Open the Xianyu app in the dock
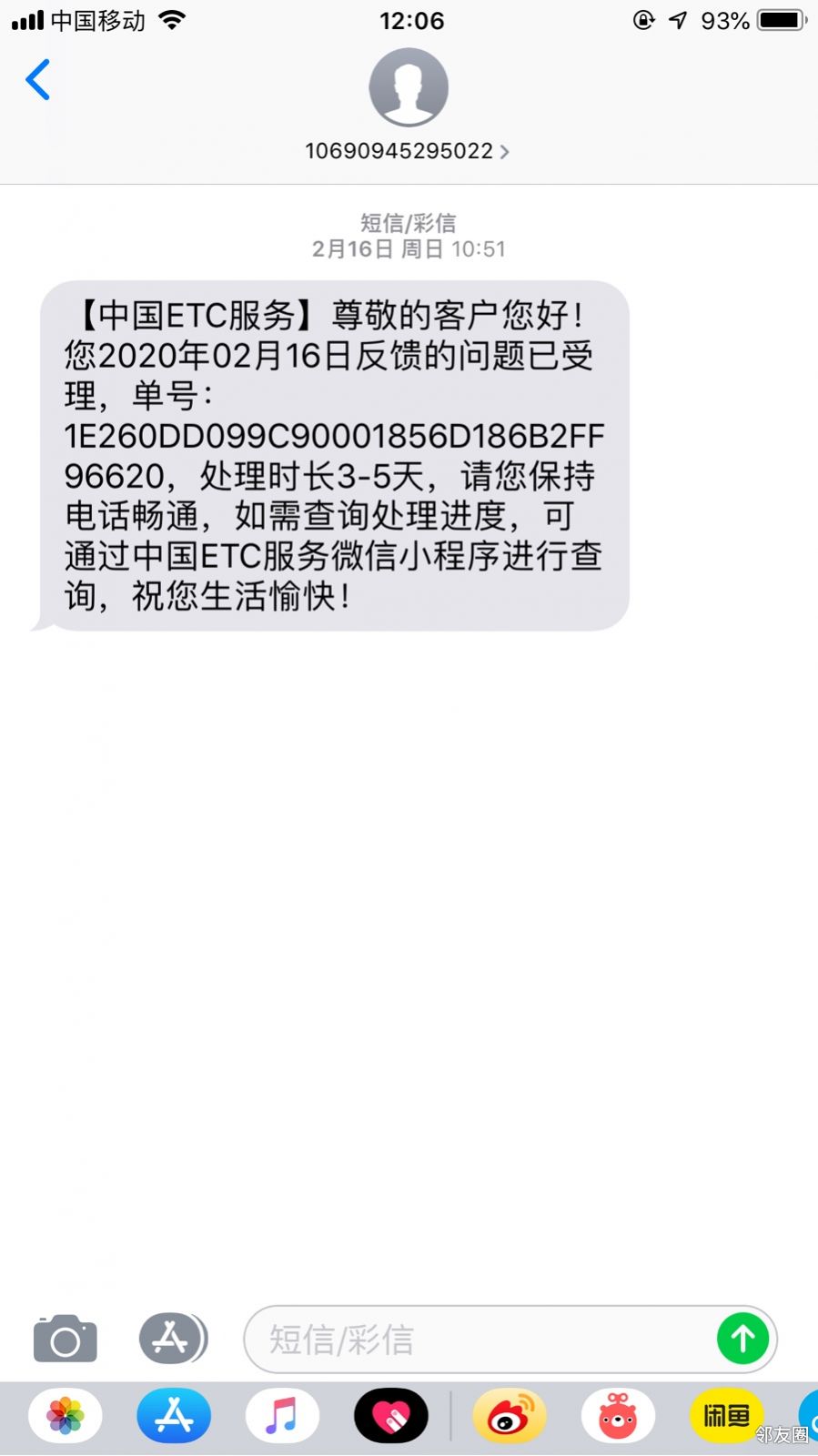The width and height of the screenshot is (818, 1456). (726, 1415)
